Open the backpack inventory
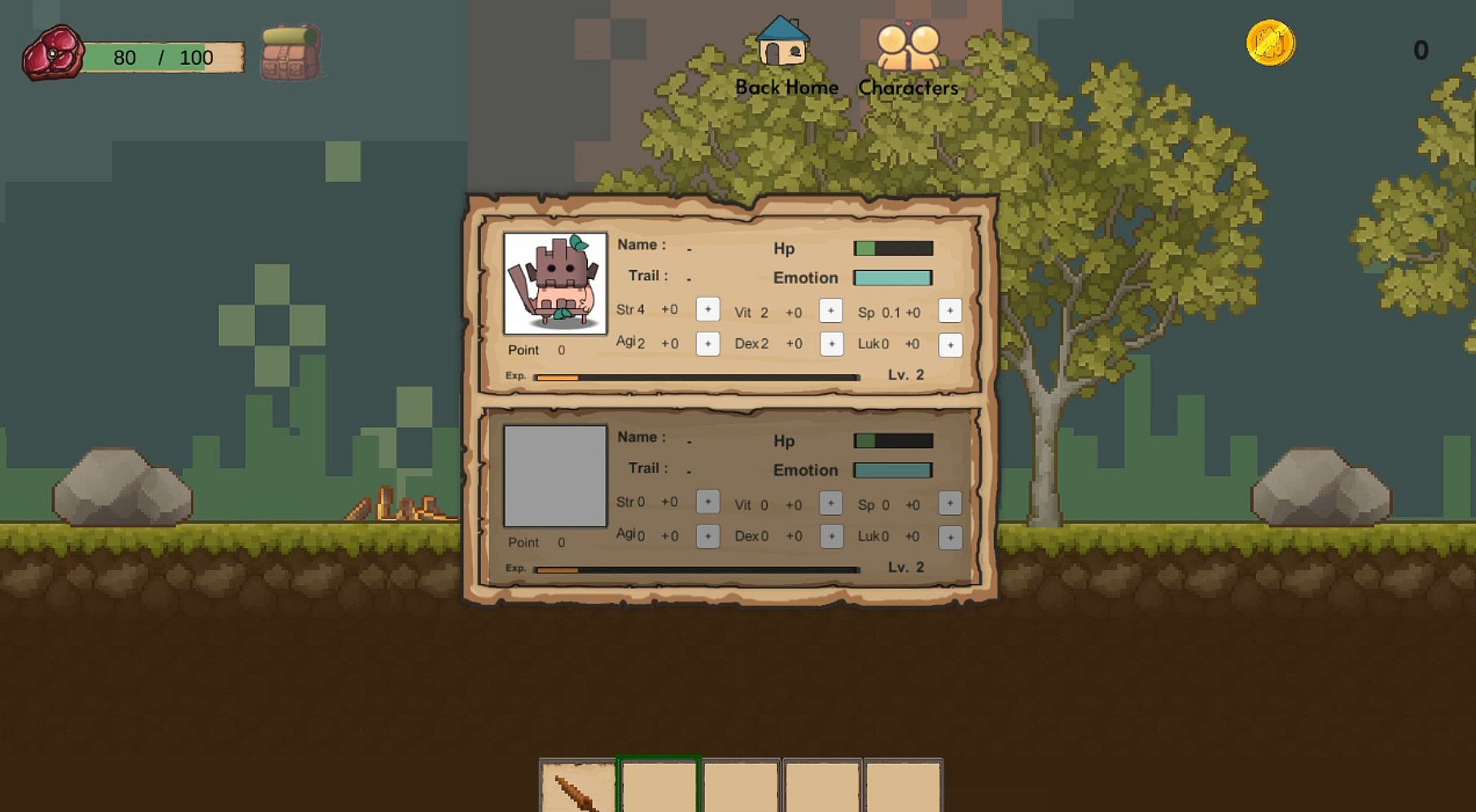This screenshot has width=1476, height=812. (291, 53)
